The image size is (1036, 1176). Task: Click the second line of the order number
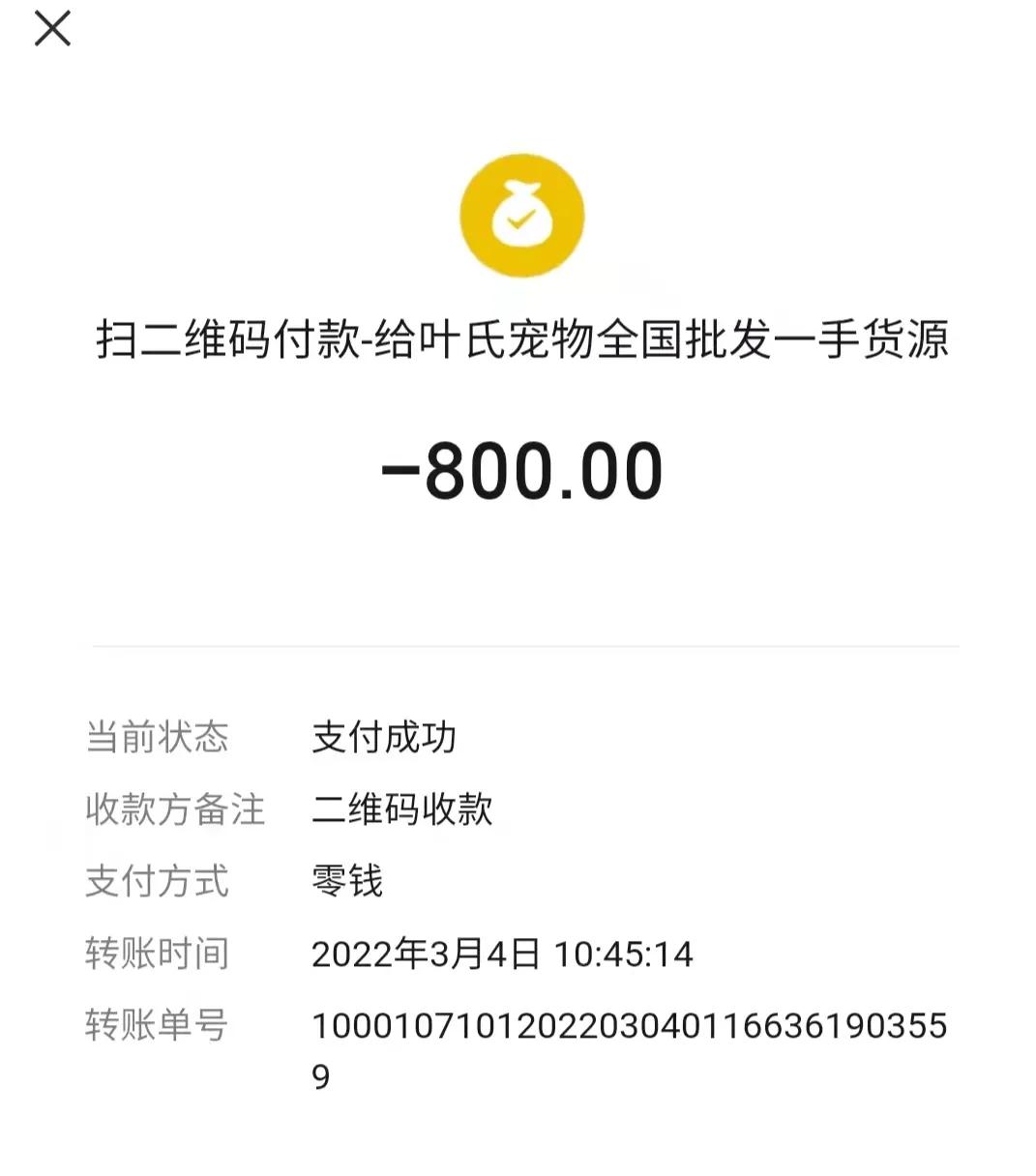(x=322, y=1075)
